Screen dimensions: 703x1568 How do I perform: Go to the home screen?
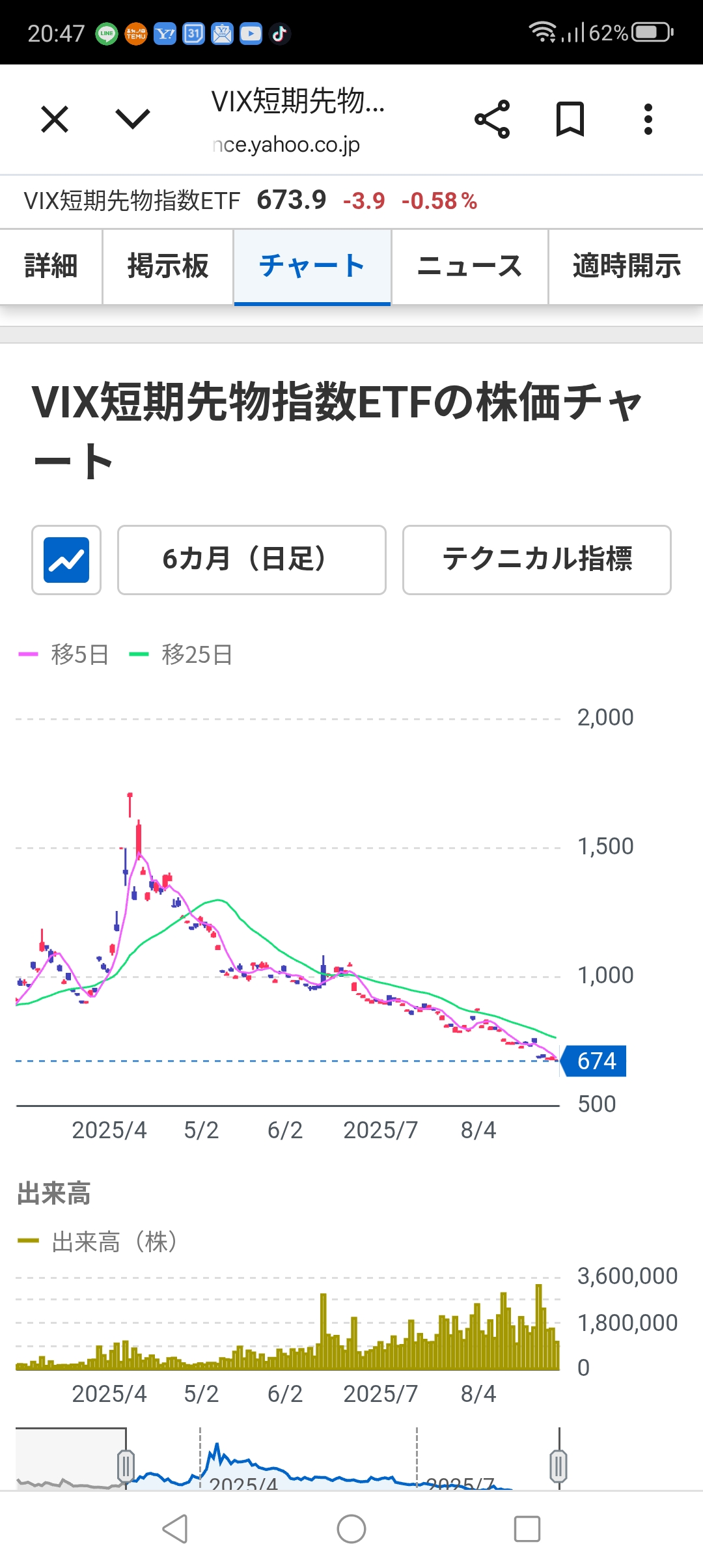351,1528
